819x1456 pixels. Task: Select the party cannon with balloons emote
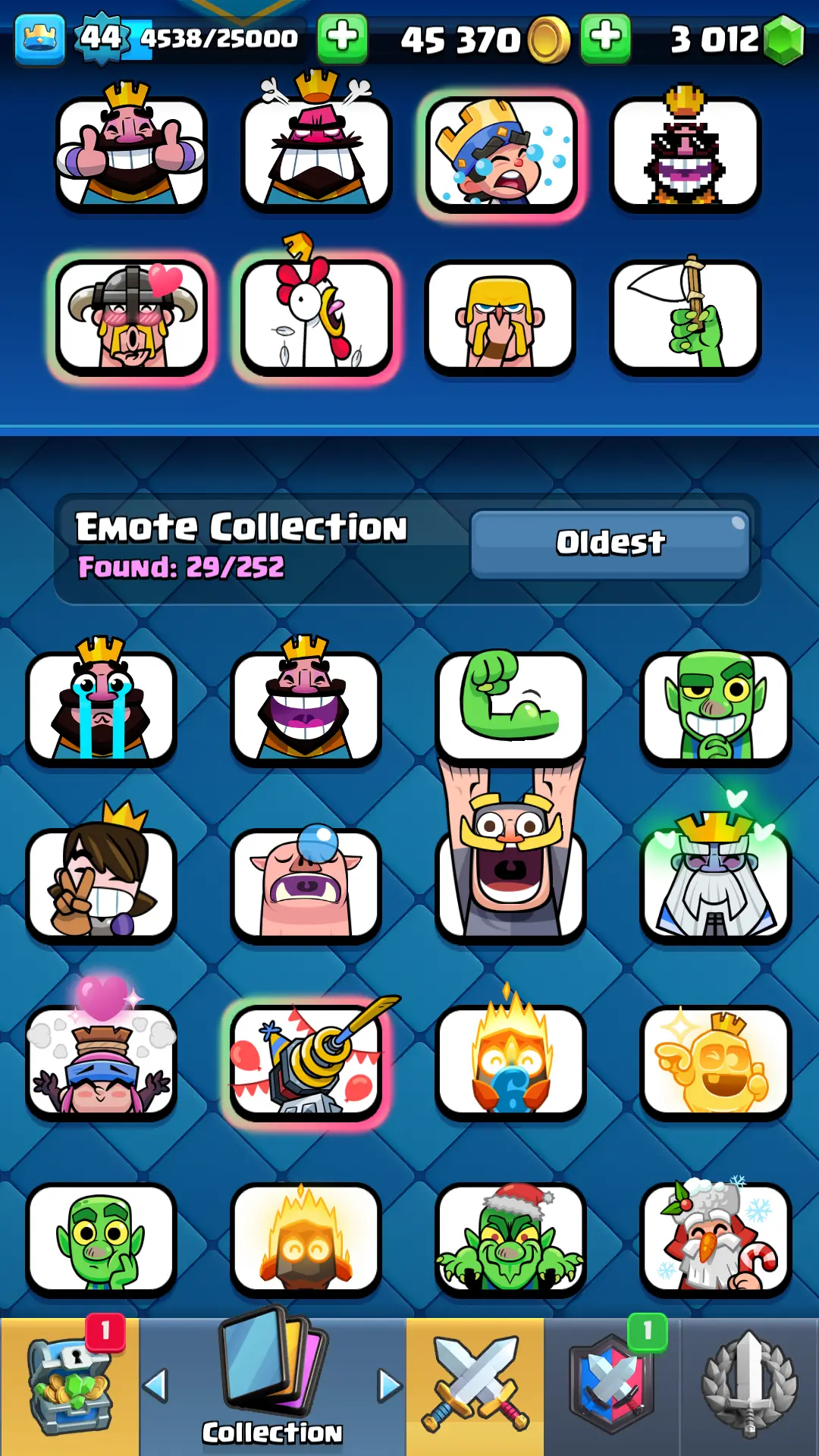[x=306, y=1062]
